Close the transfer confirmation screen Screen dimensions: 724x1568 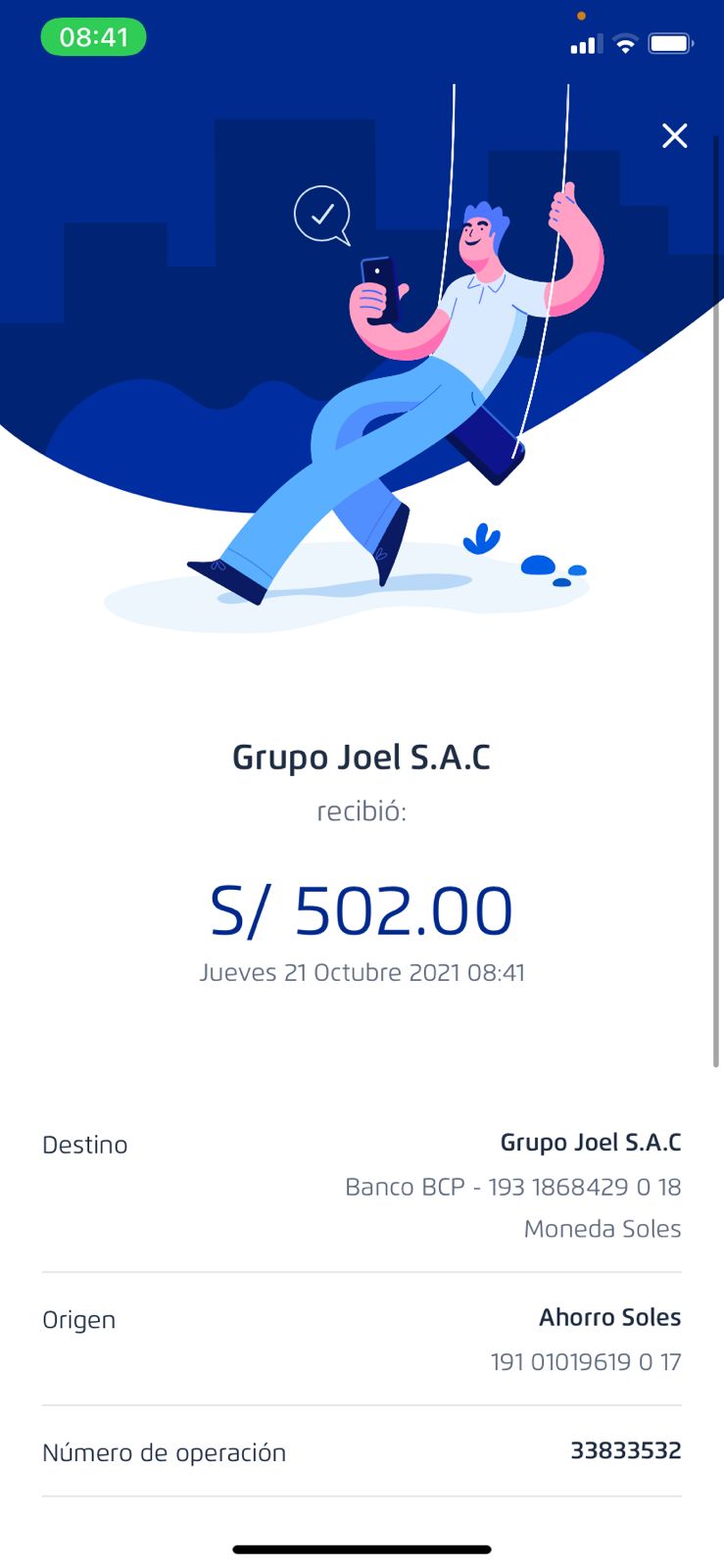click(674, 136)
